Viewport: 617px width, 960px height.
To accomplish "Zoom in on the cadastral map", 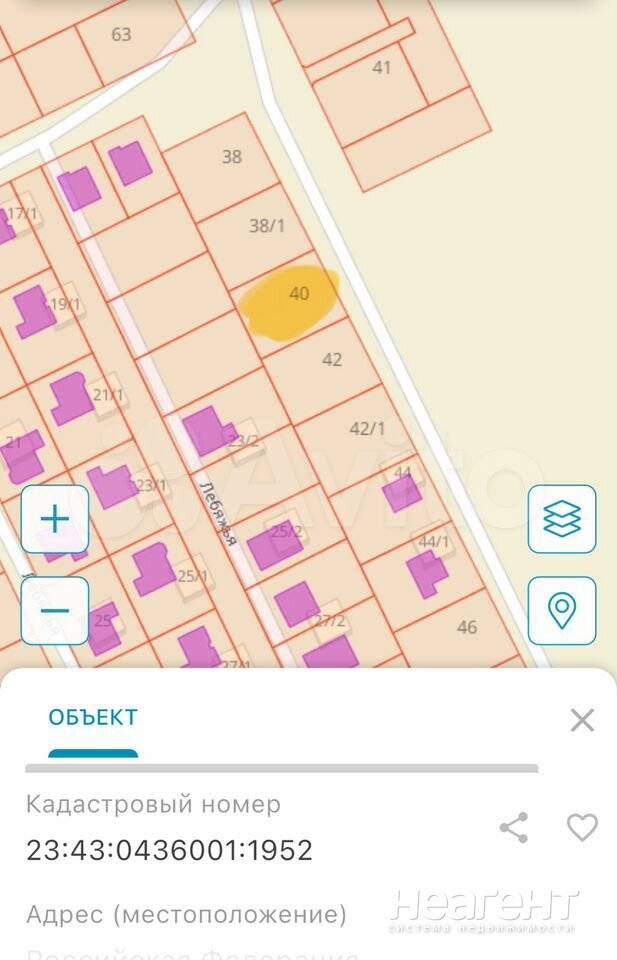I will (55, 519).
